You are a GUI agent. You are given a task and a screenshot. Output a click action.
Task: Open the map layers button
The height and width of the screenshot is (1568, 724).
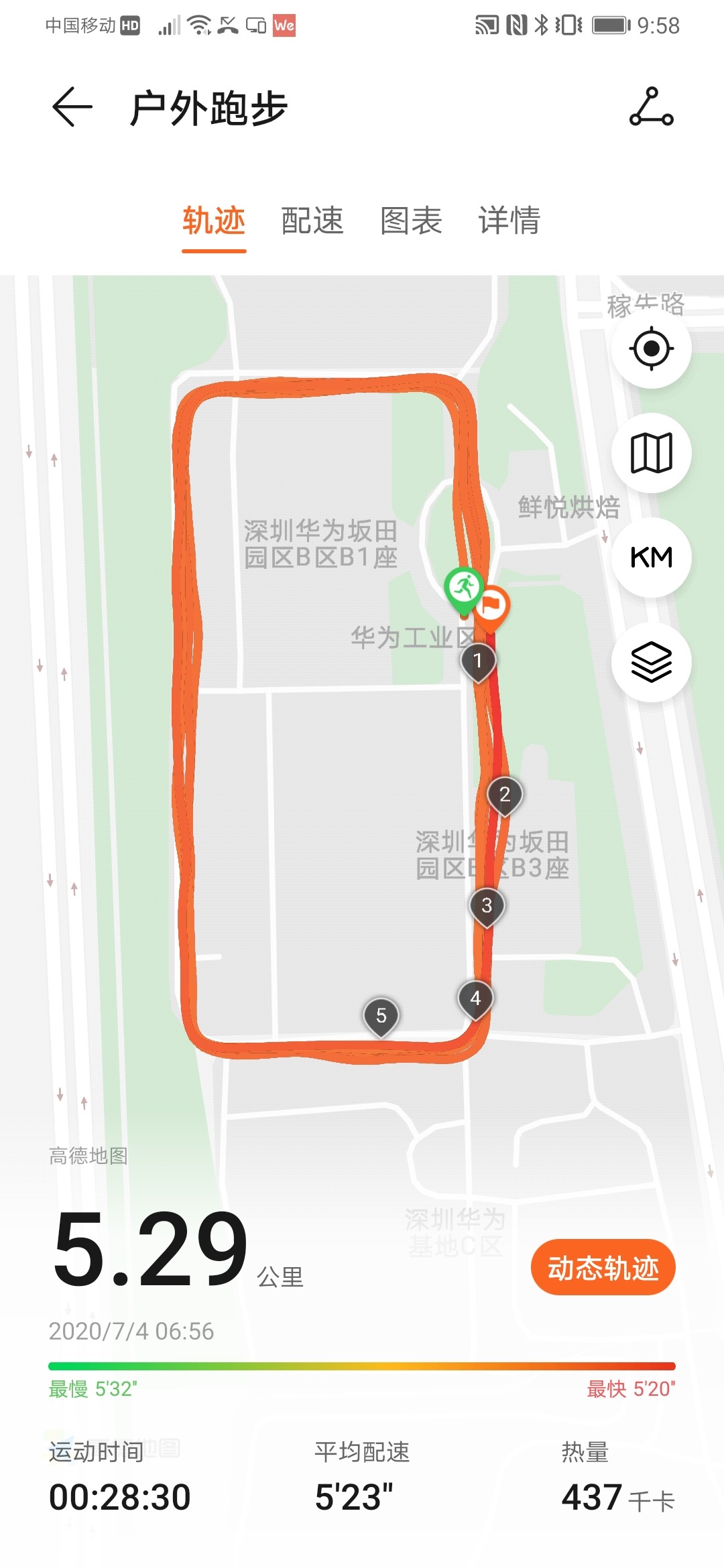coord(651,662)
